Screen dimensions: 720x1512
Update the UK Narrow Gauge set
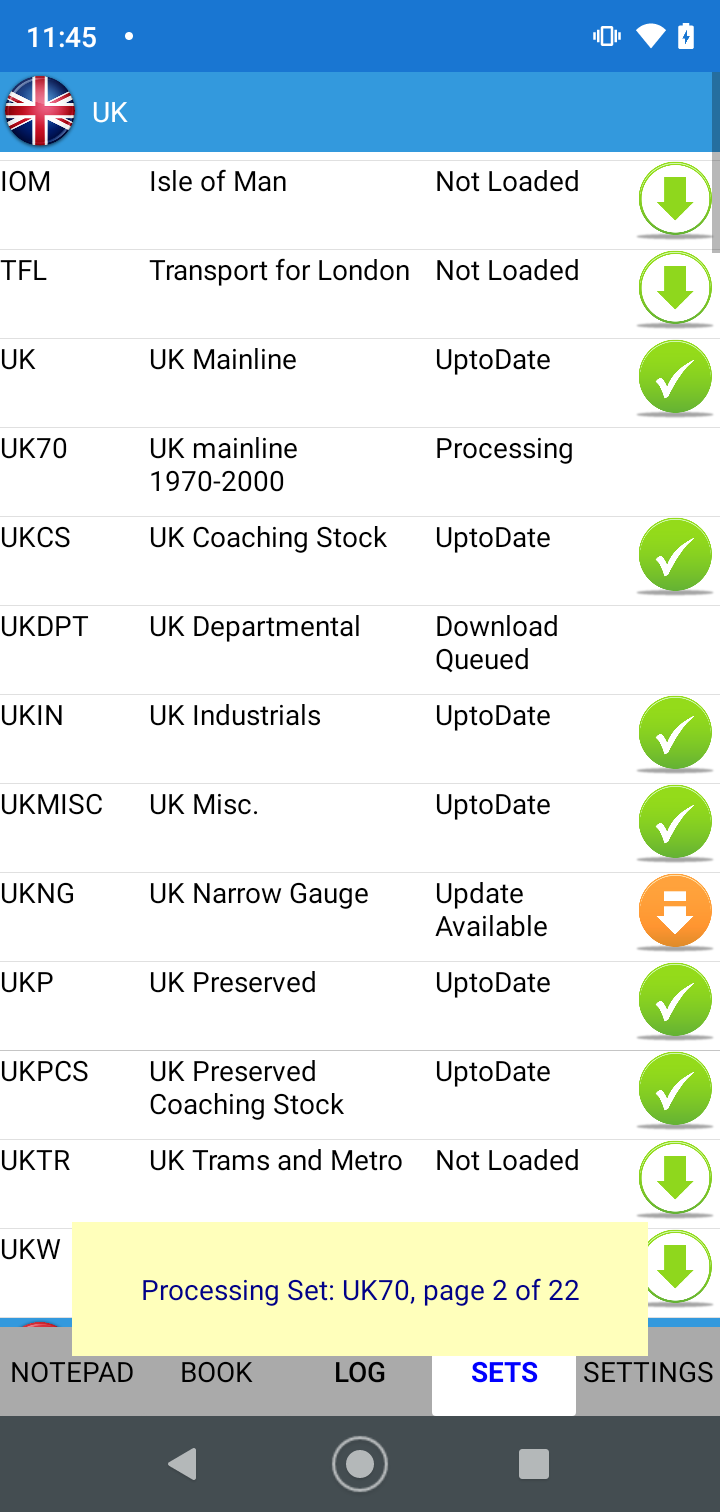[x=675, y=912]
